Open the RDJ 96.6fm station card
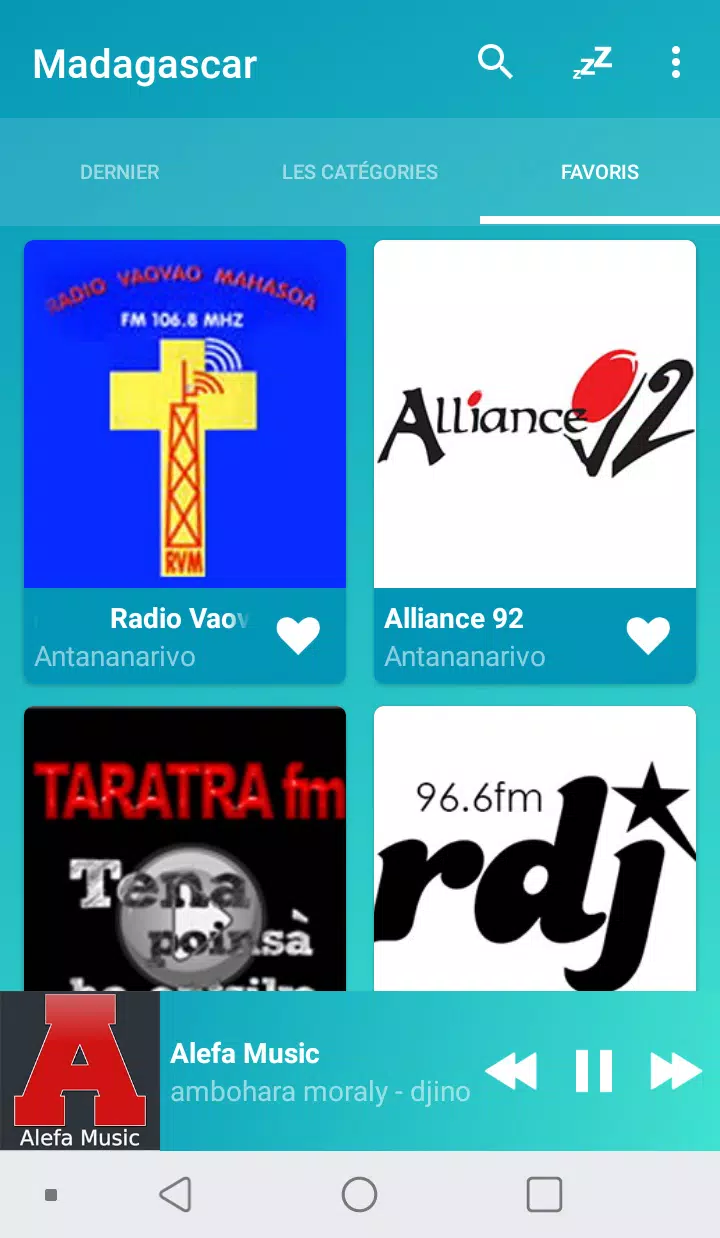The image size is (720, 1238). tap(535, 849)
